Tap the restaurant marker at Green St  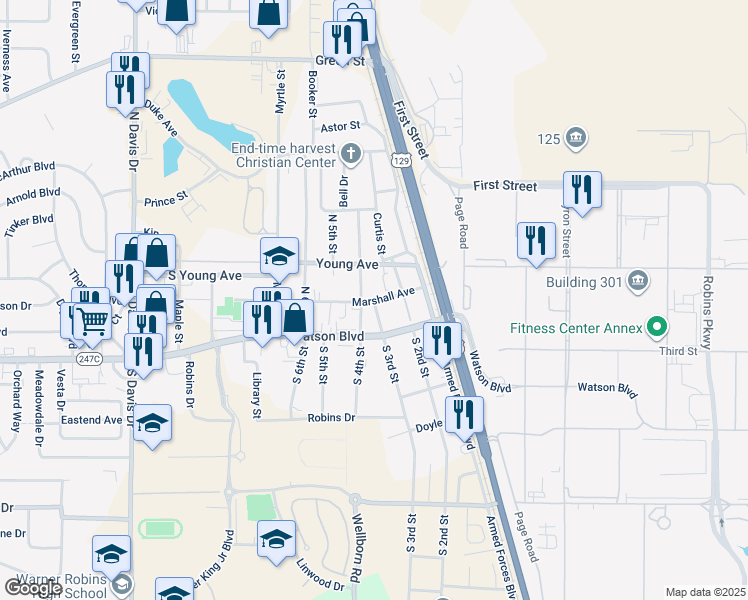coord(346,39)
